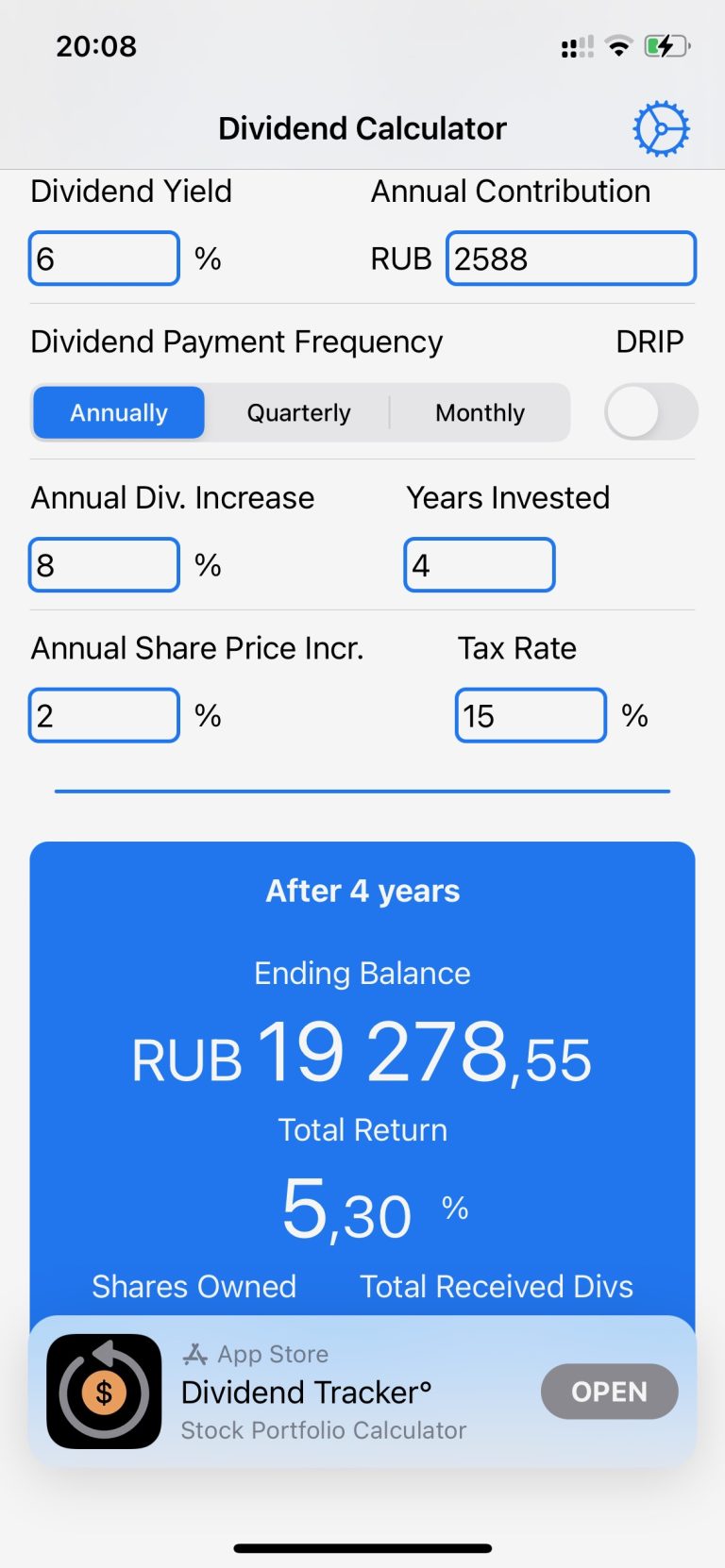Image resolution: width=725 pixels, height=1568 pixels.
Task: Switch payment frequency to Monthly
Action: (x=480, y=412)
